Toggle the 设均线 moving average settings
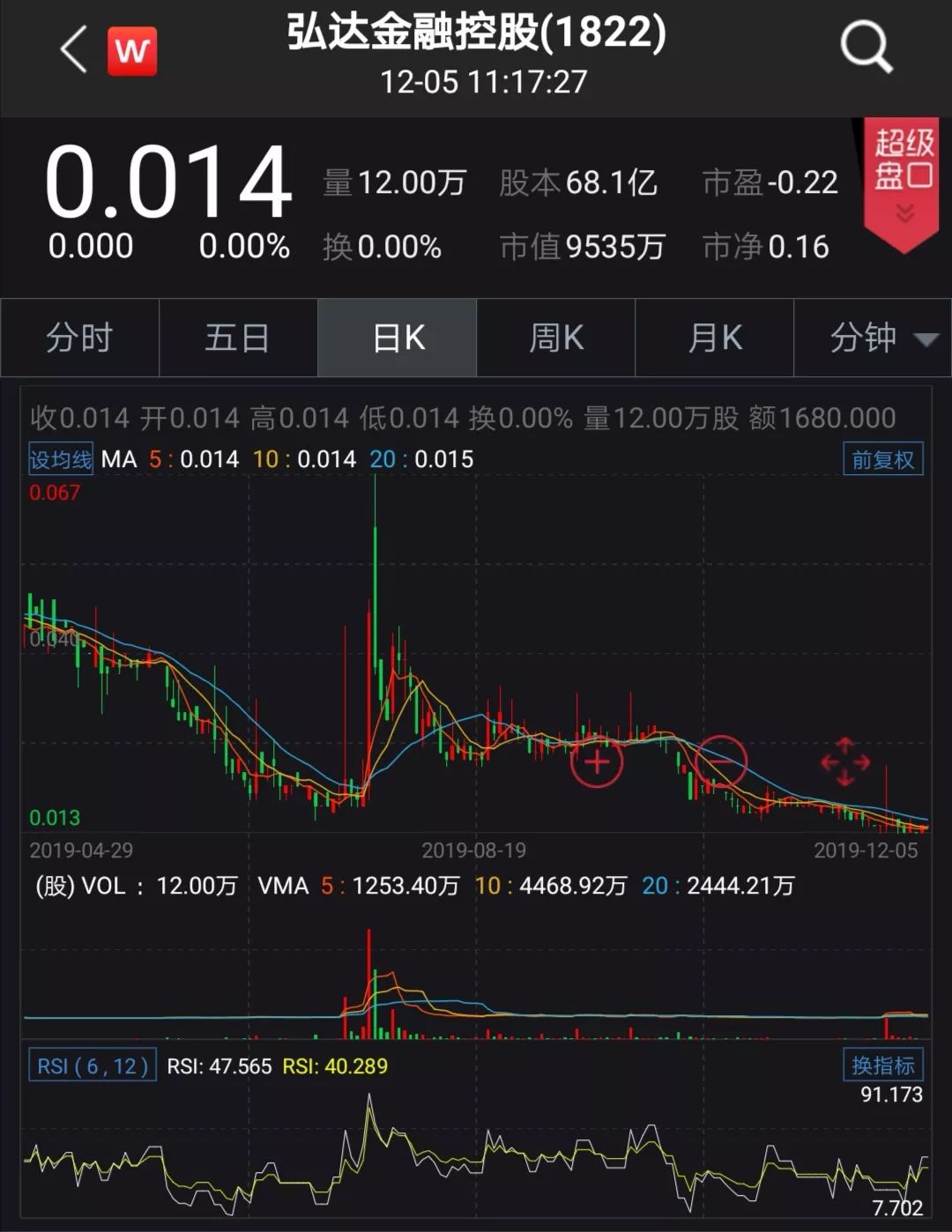 coord(60,459)
